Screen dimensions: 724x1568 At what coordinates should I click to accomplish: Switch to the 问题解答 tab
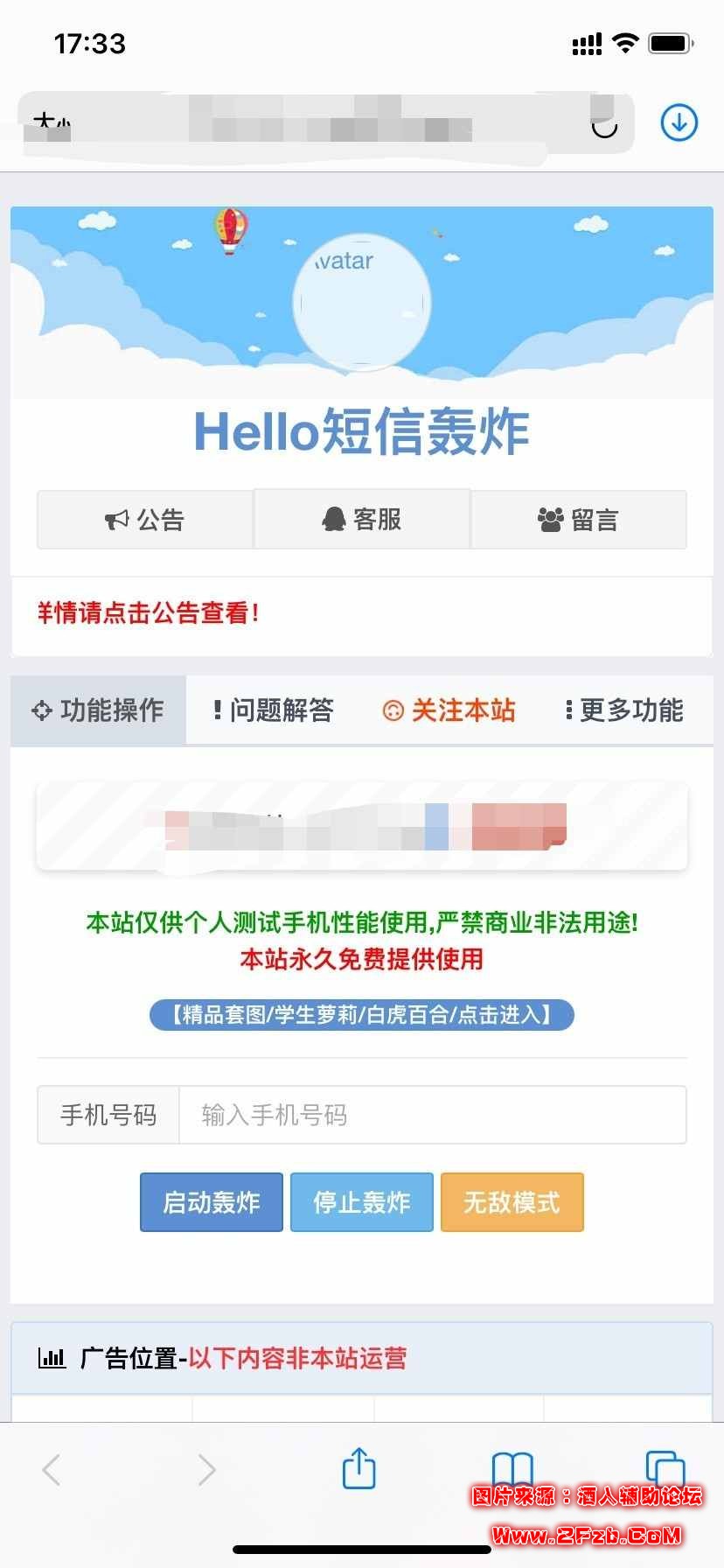click(274, 710)
